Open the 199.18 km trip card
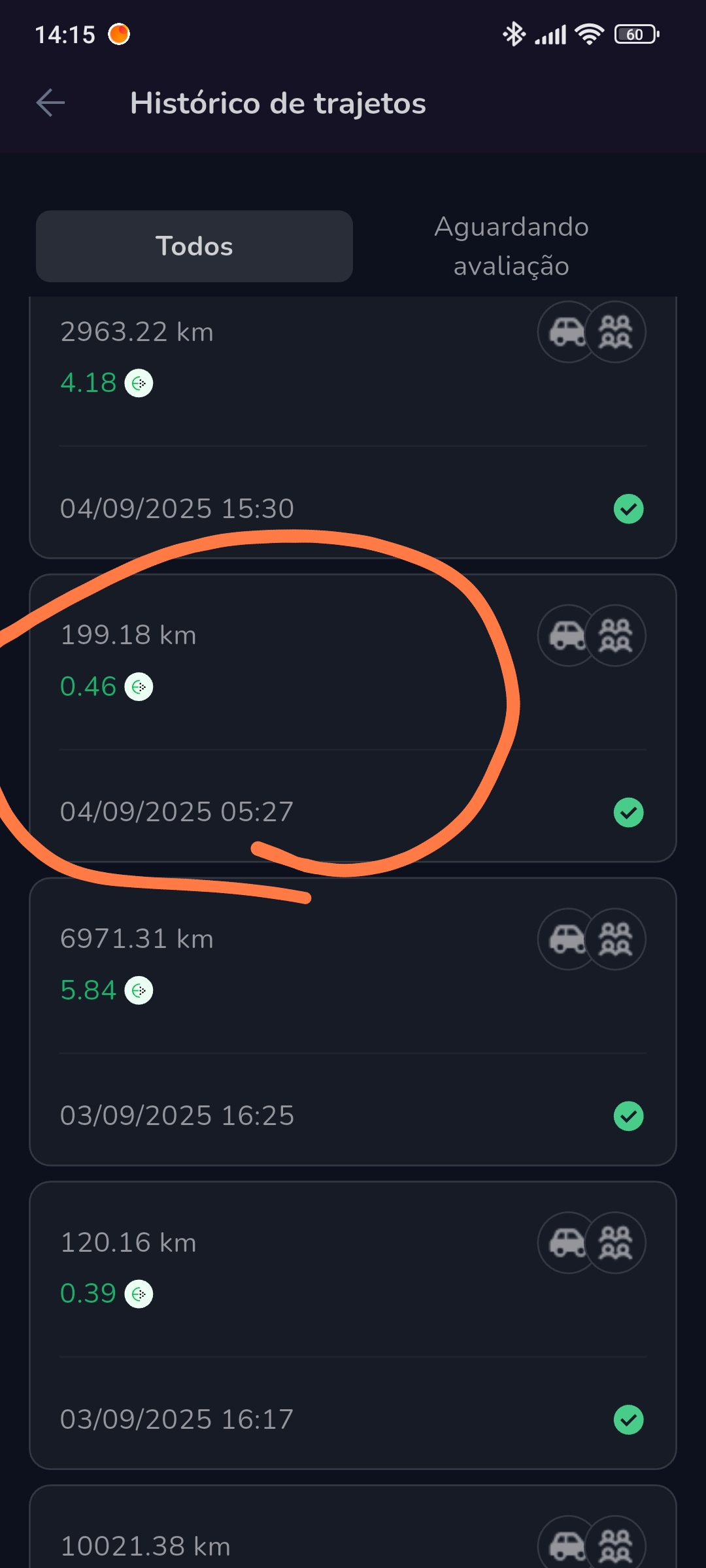The width and height of the screenshot is (706, 1568). pos(353,719)
